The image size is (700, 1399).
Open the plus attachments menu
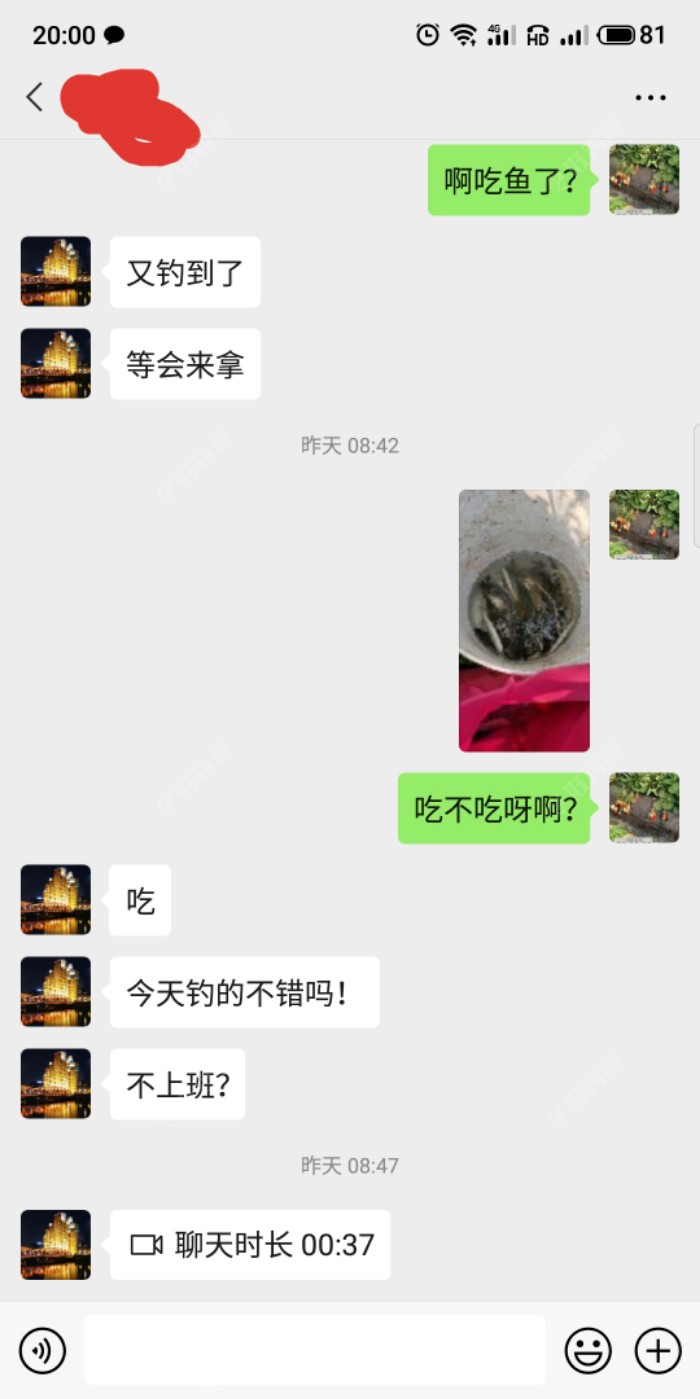658,1351
